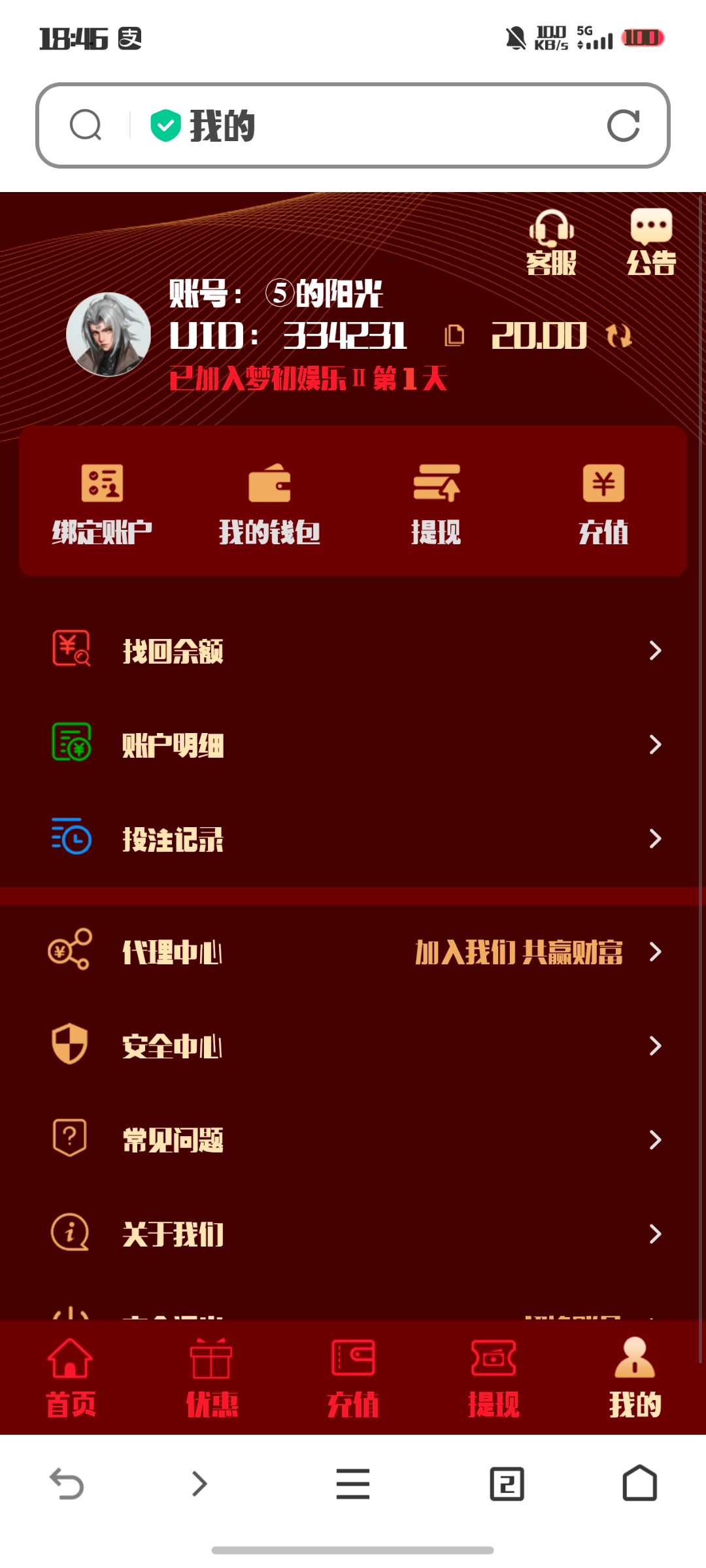Copy the UID number

454,335
